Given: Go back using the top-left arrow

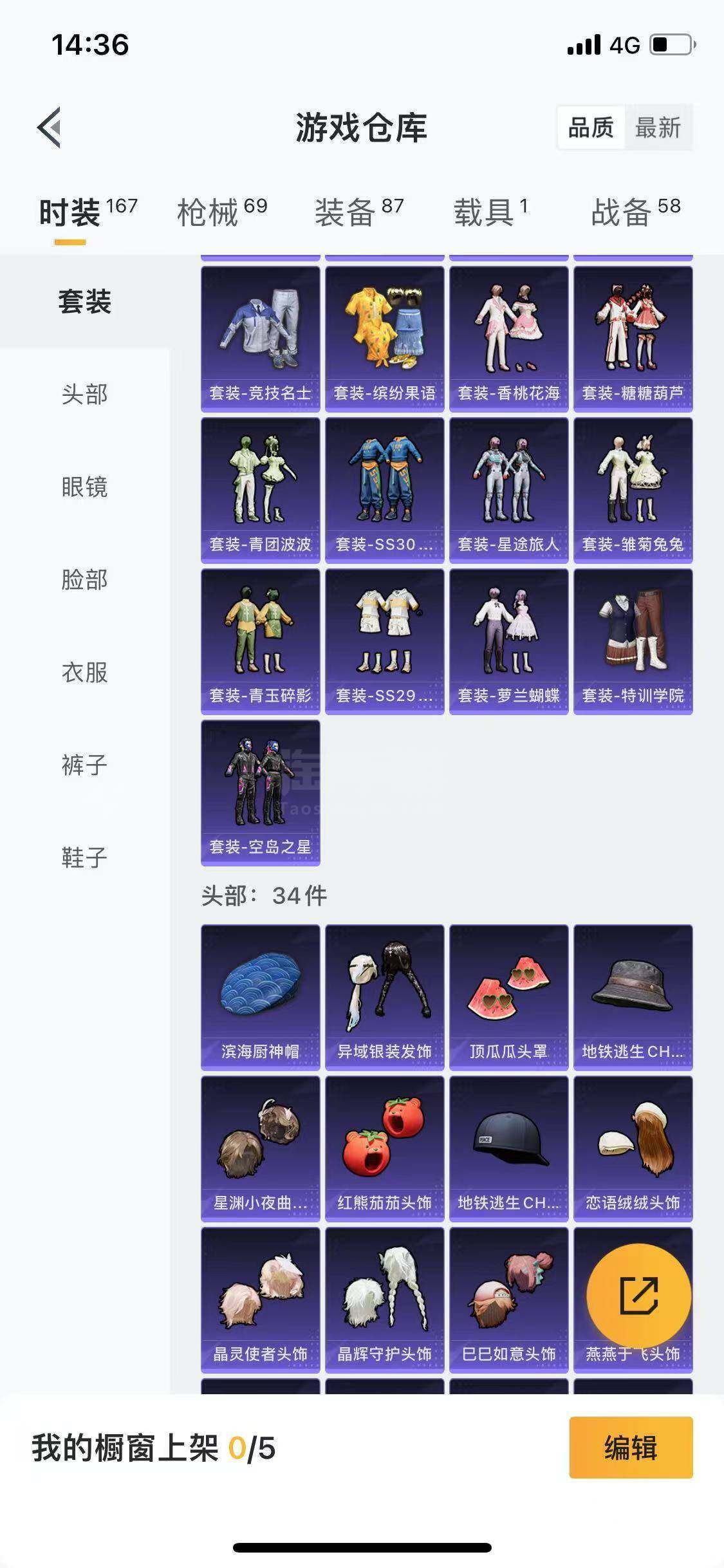Looking at the screenshot, I should [x=49, y=127].
